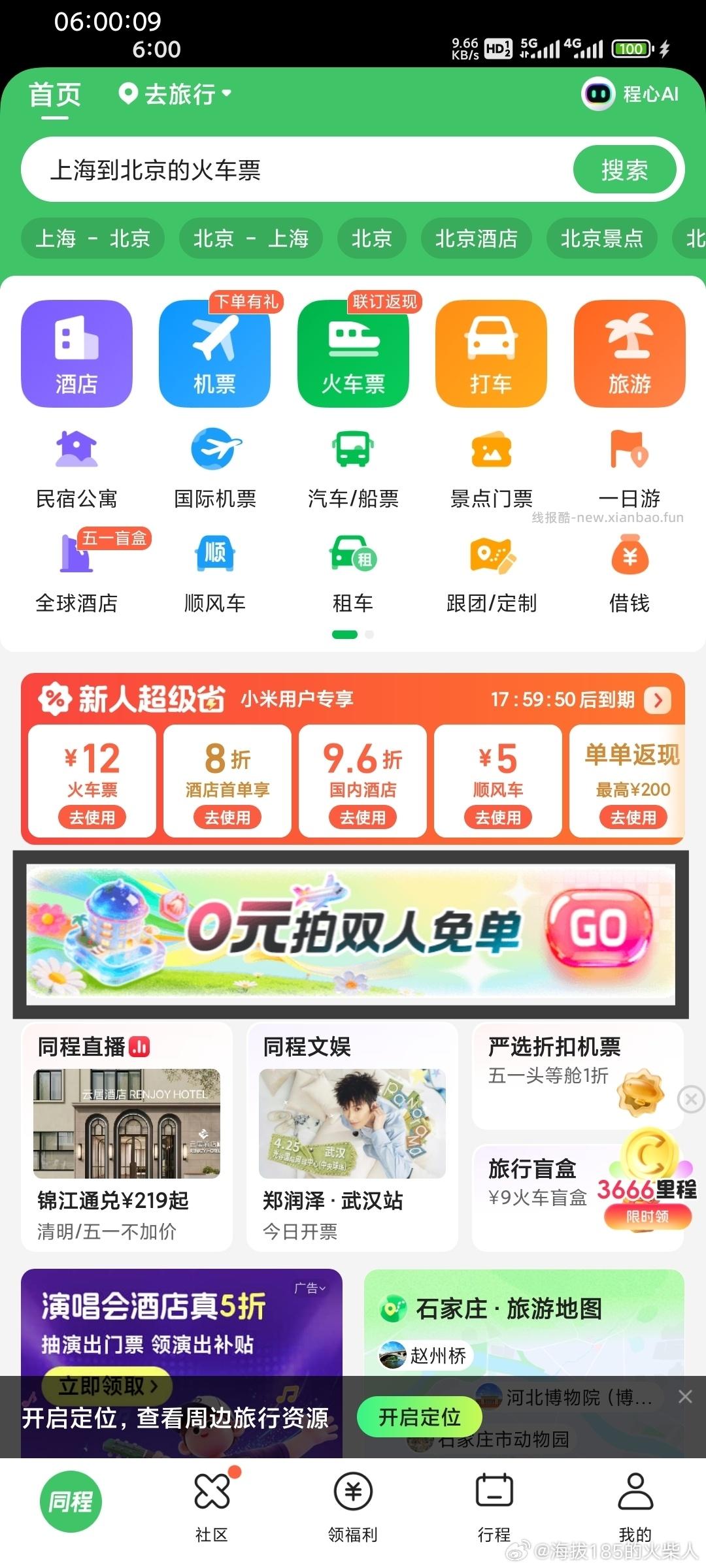Use the ¥12 train ticket coupon

click(x=92, y=817)
